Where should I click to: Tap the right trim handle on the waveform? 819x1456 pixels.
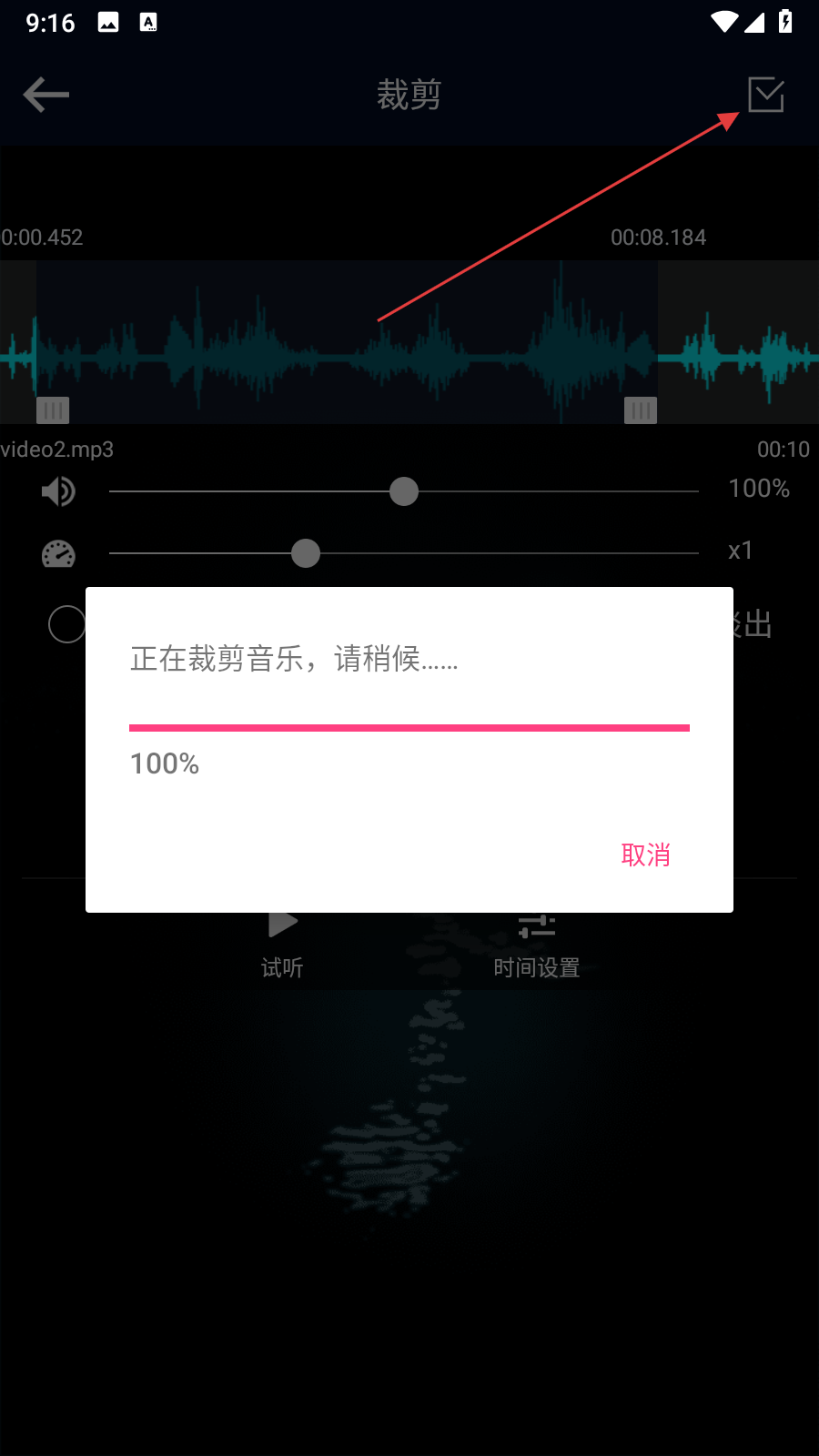[641, 410]
